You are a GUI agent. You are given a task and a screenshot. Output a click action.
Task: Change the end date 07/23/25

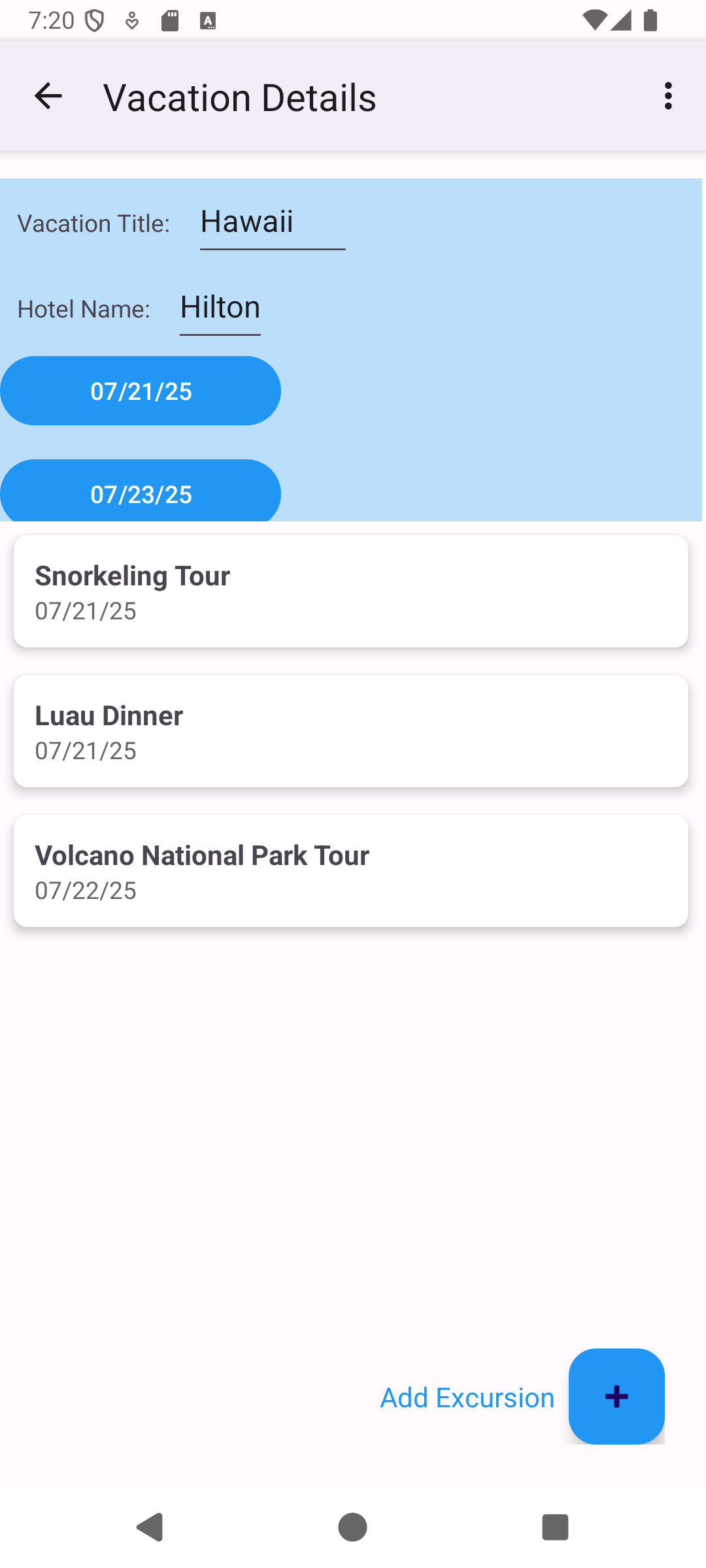click(x=141, y=491)
